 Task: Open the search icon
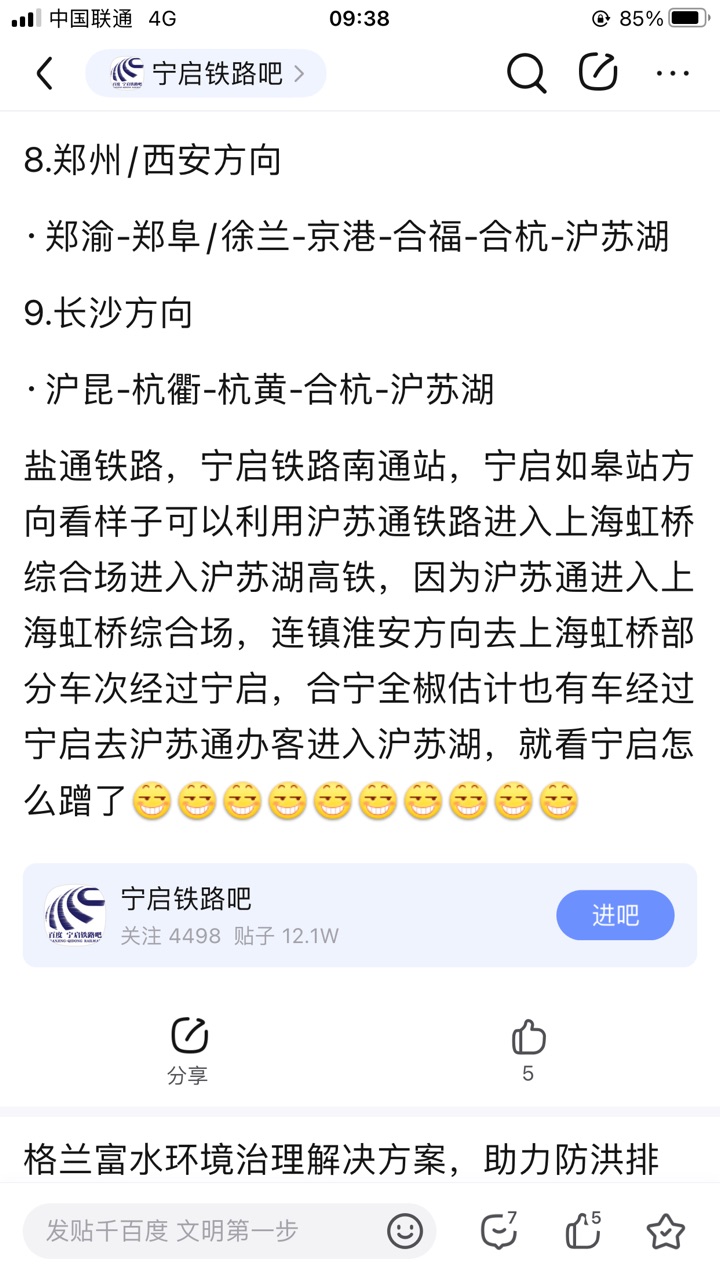pyautogui.click(x=525, y=73)
